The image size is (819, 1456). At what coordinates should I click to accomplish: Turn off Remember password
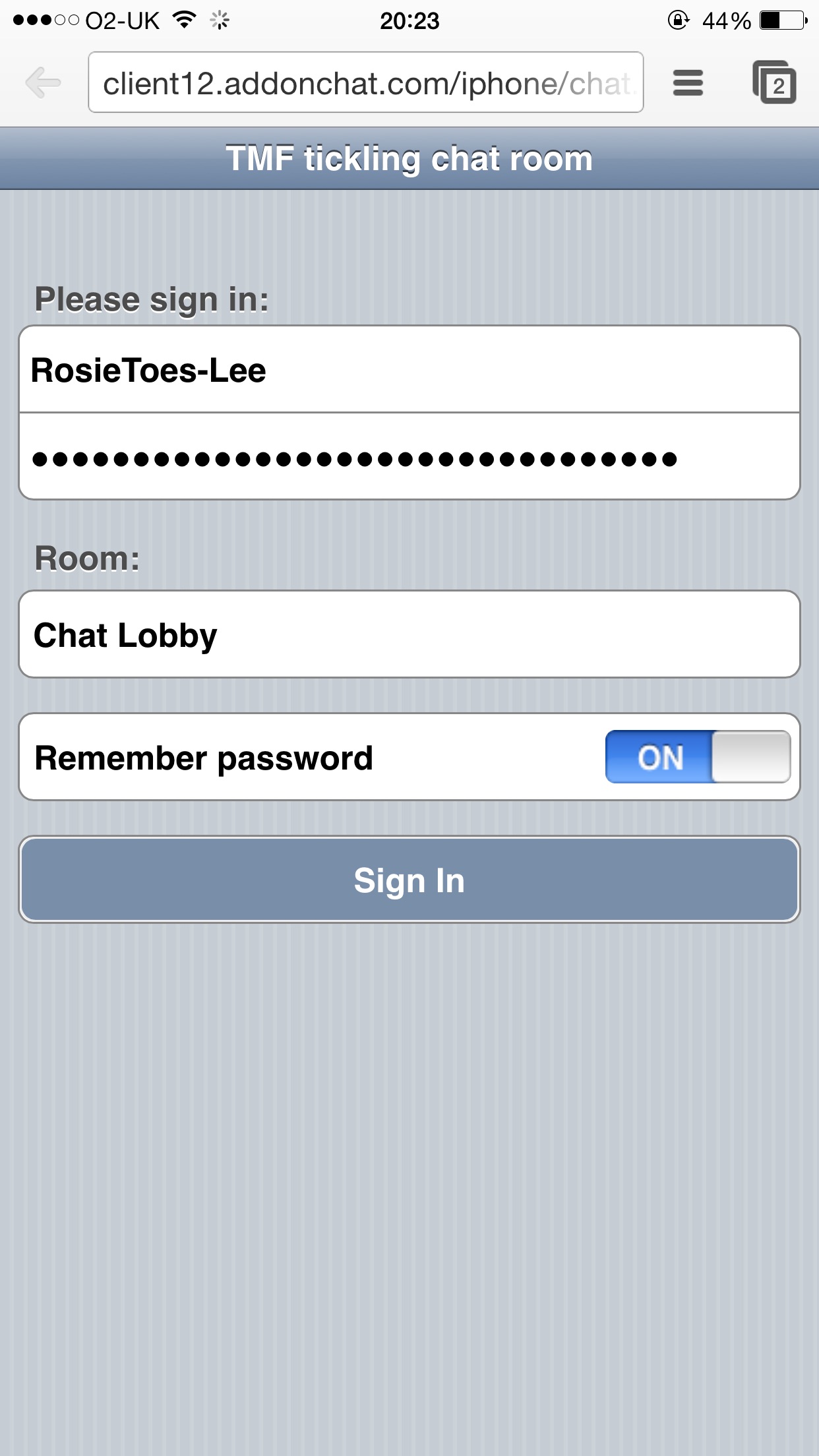698,757
